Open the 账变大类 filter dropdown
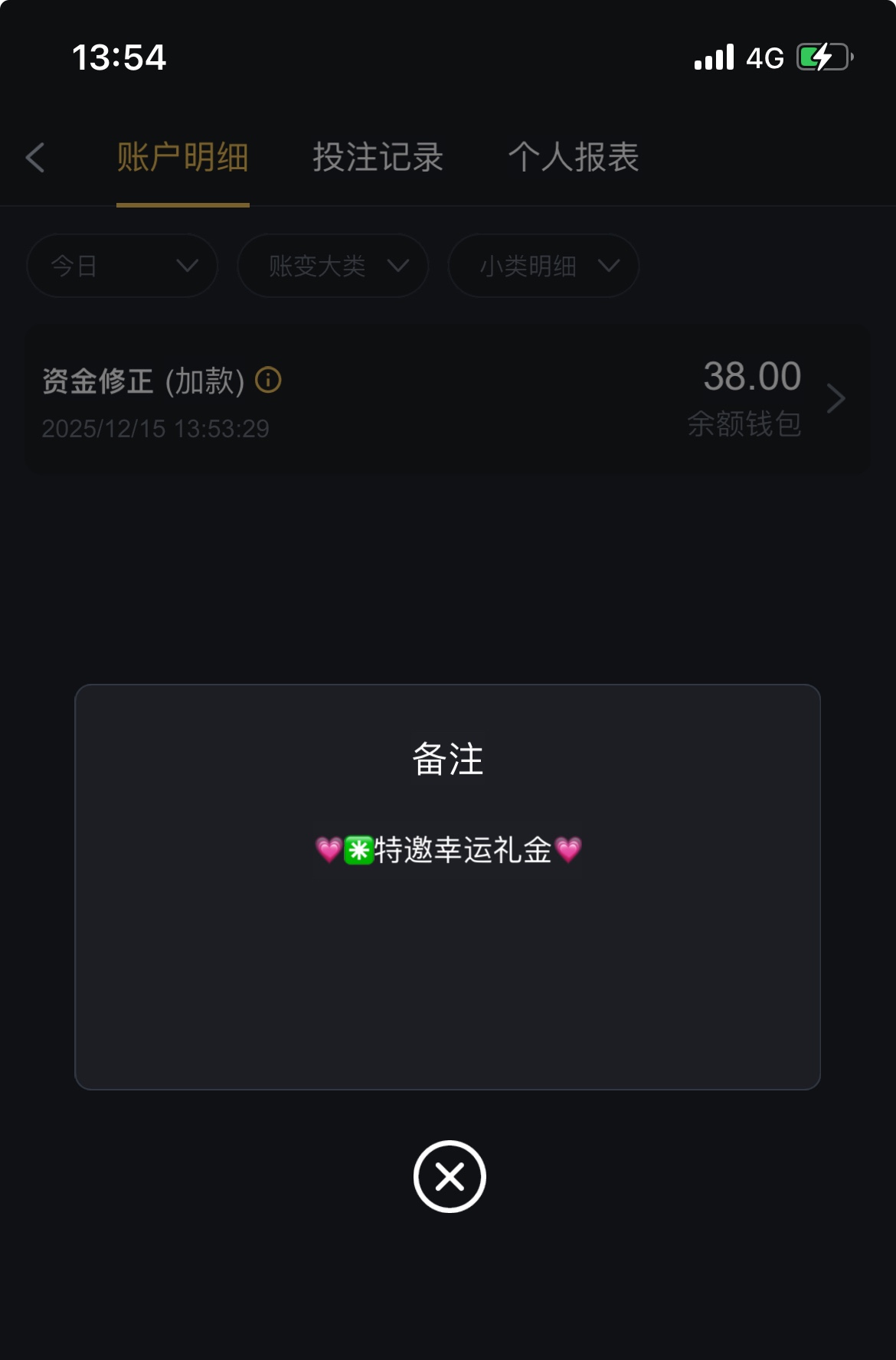Screen dimensions: 896x1360 (332, 266)
